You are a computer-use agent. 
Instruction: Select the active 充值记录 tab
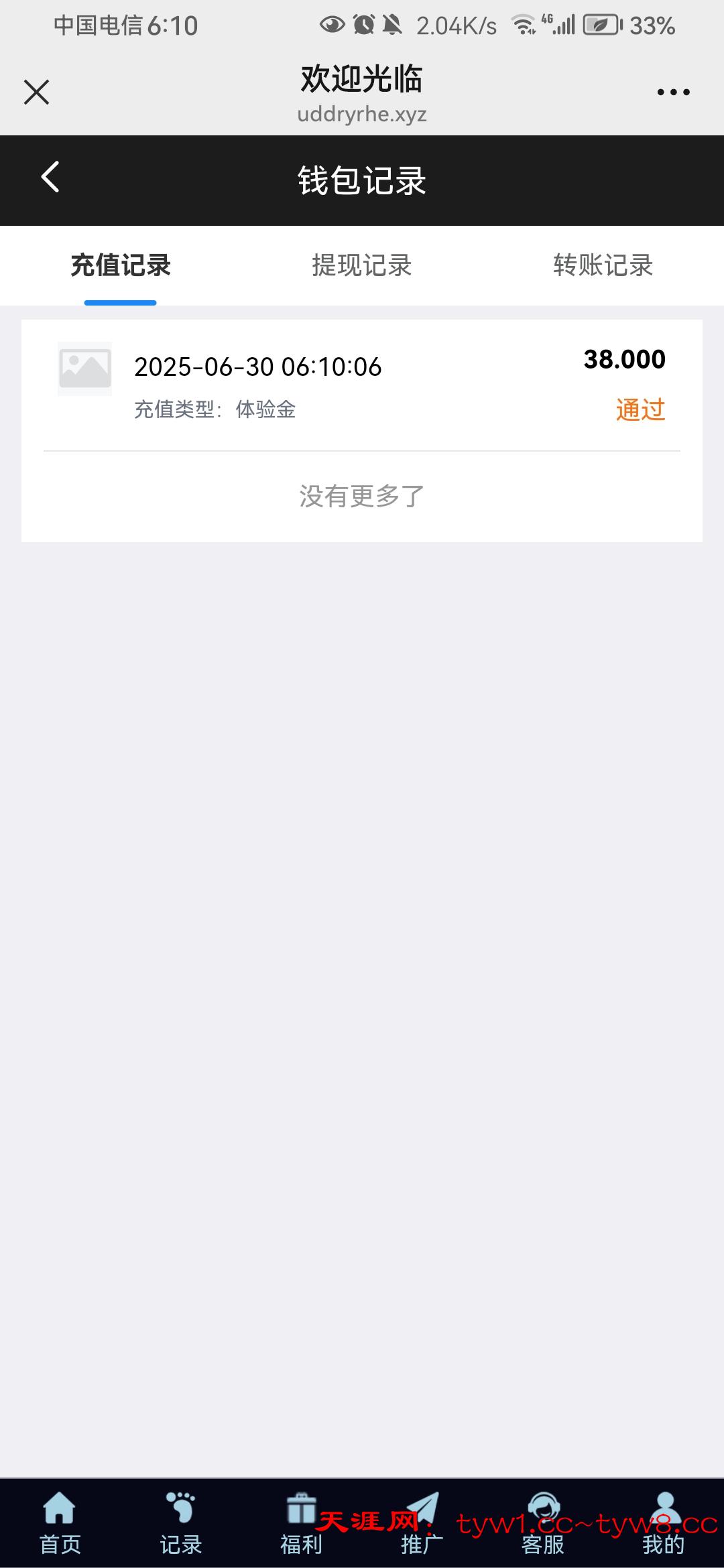coord(120,265)
